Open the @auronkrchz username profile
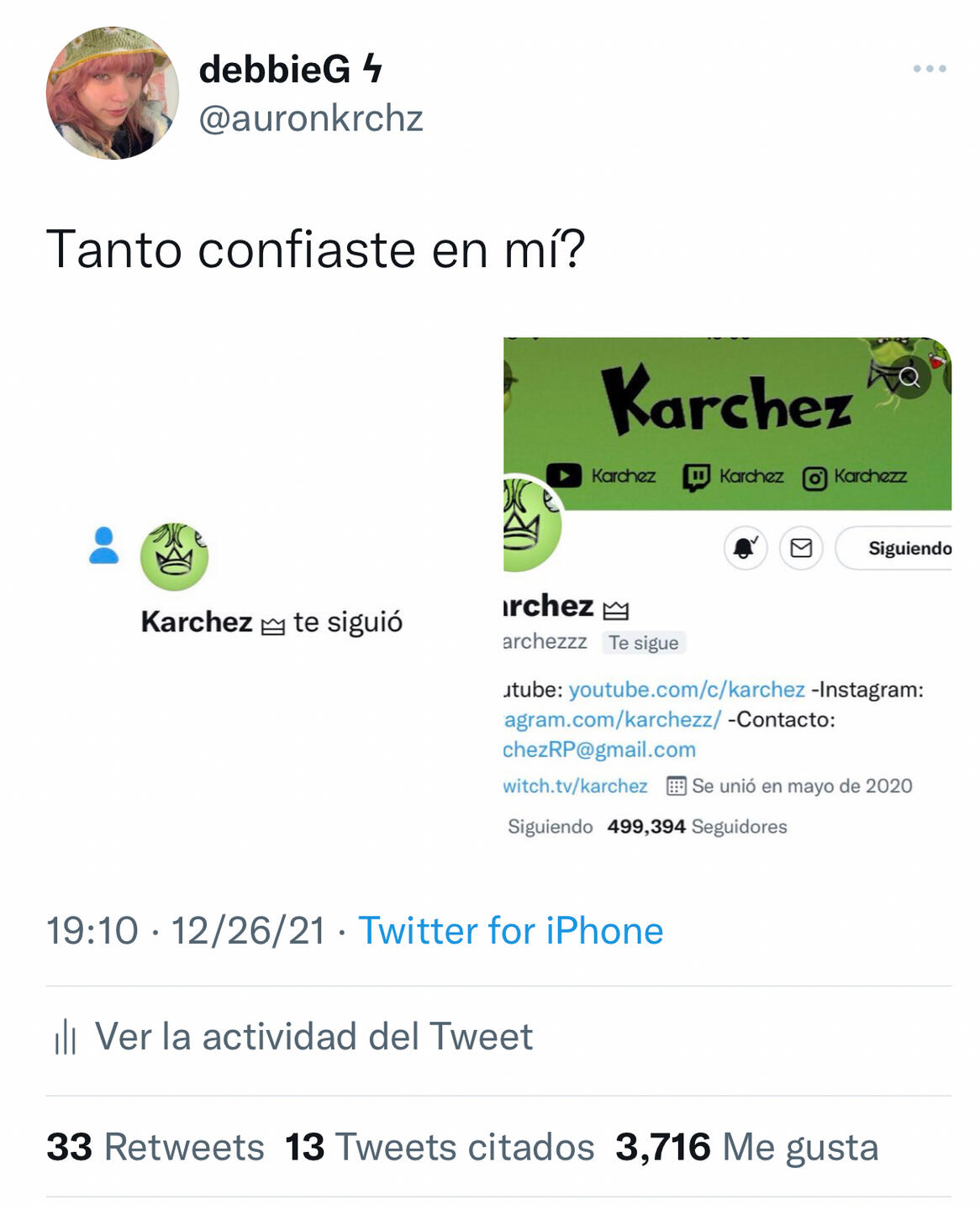This screenshot has height=1210, width=980. tap(310, 118)
